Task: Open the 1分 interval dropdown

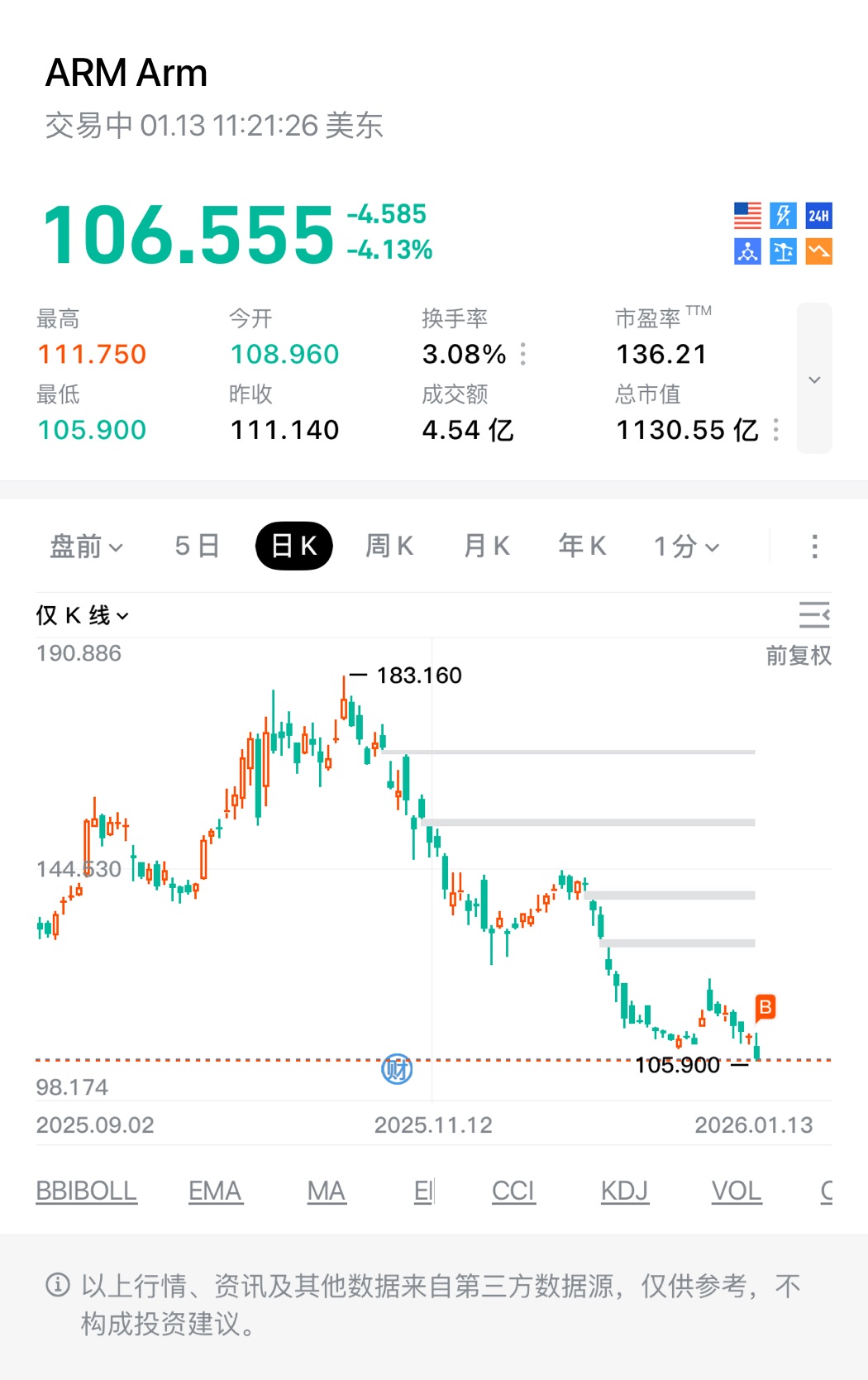Action: [686, 547]
